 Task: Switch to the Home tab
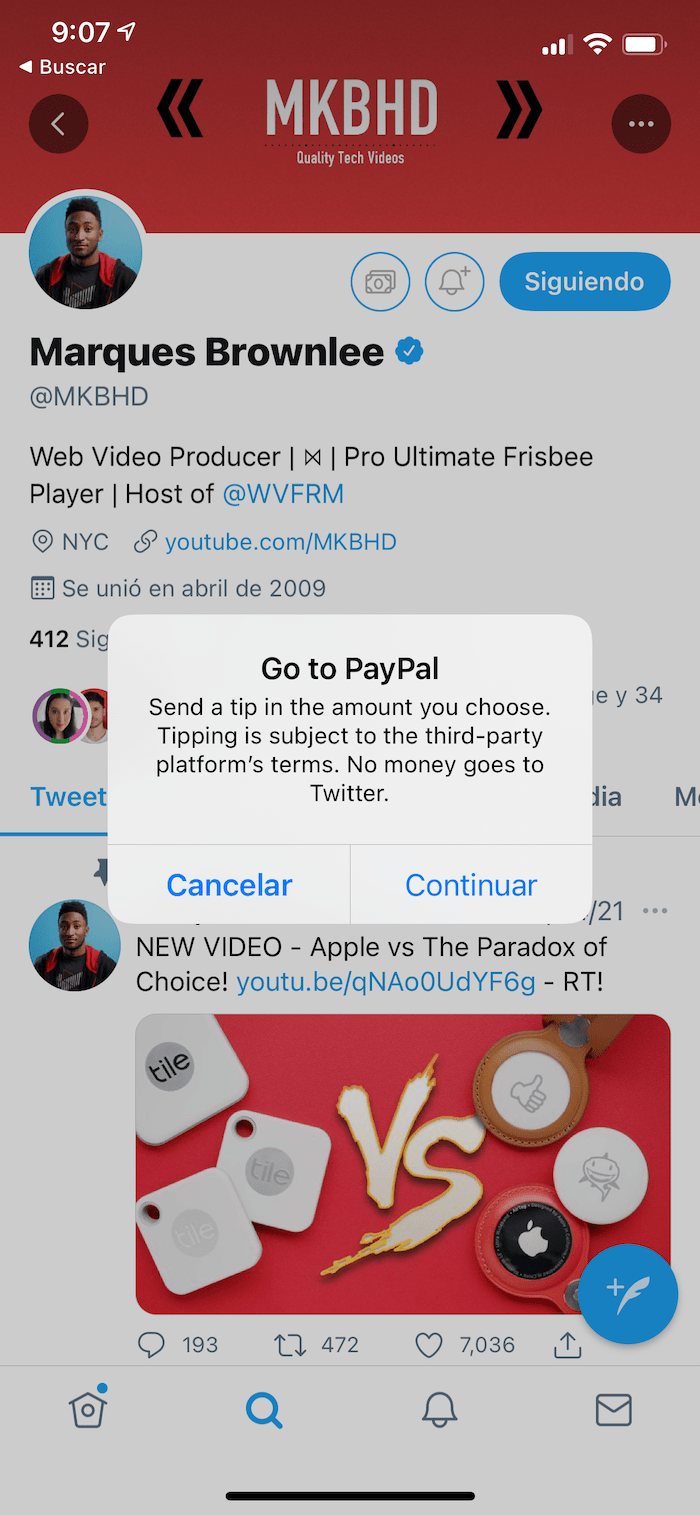click(88, 1410)
